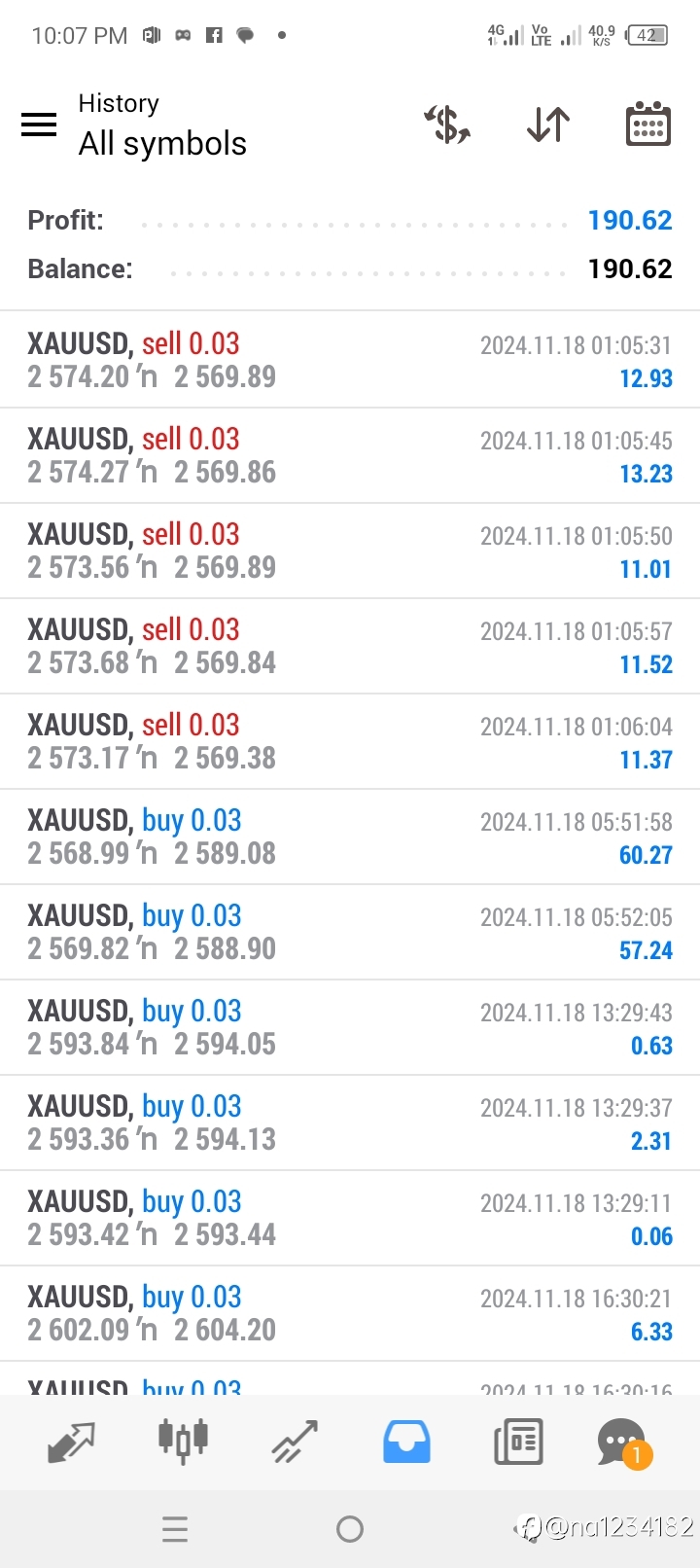Open the system recent apps menu
The height and width of the screenshot is (1568, 700).
click(175, 1529)
